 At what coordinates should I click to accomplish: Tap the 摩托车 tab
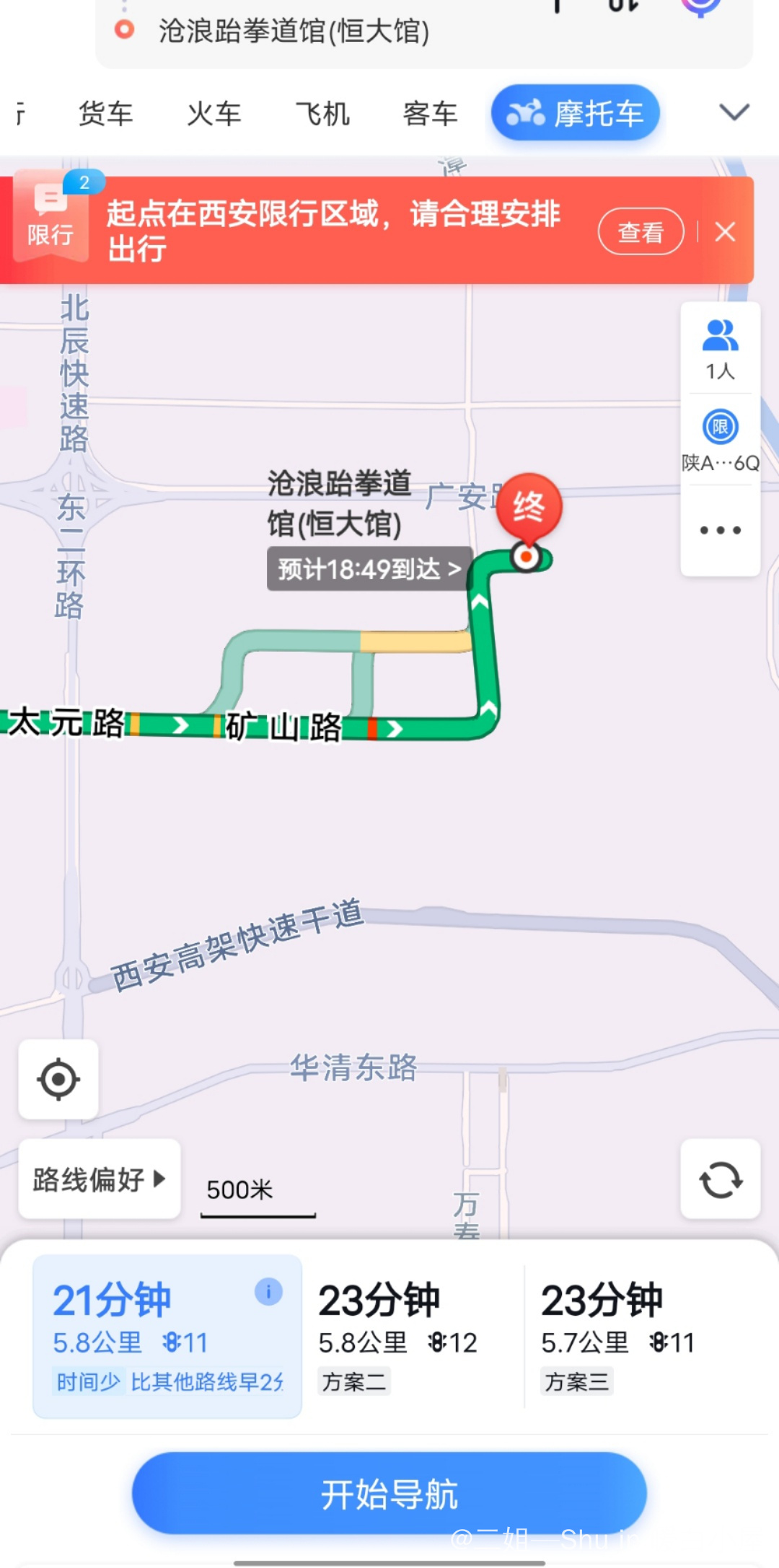pos(576,113)
